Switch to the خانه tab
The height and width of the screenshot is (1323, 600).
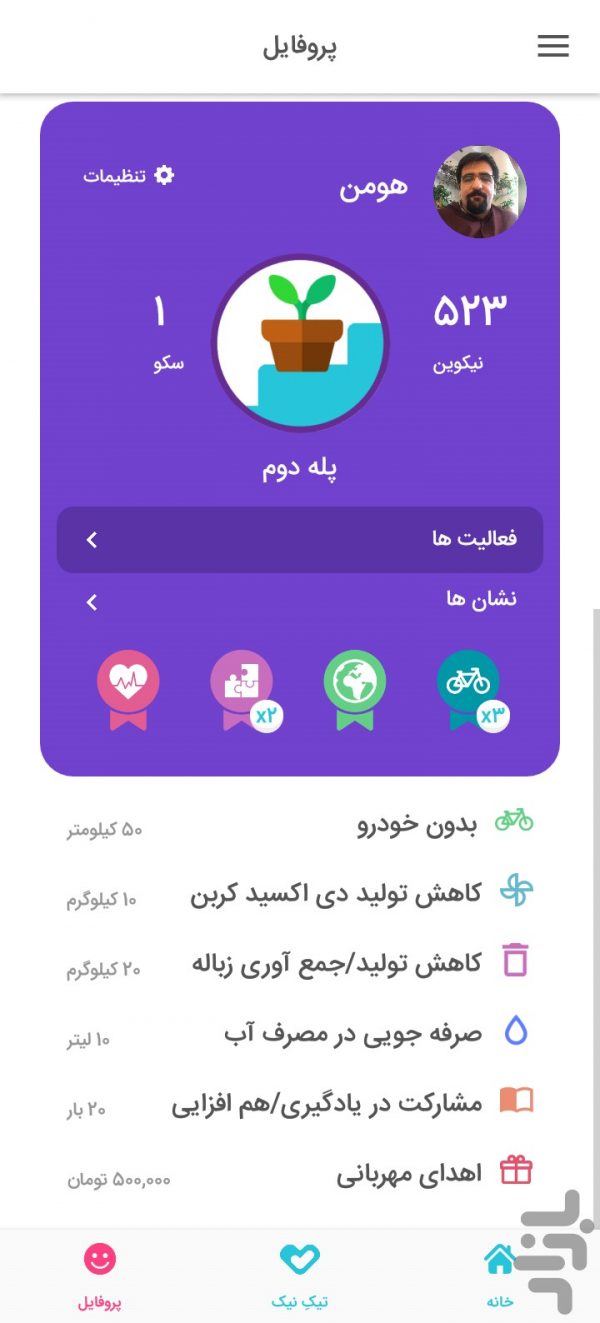coord(500,1275)
